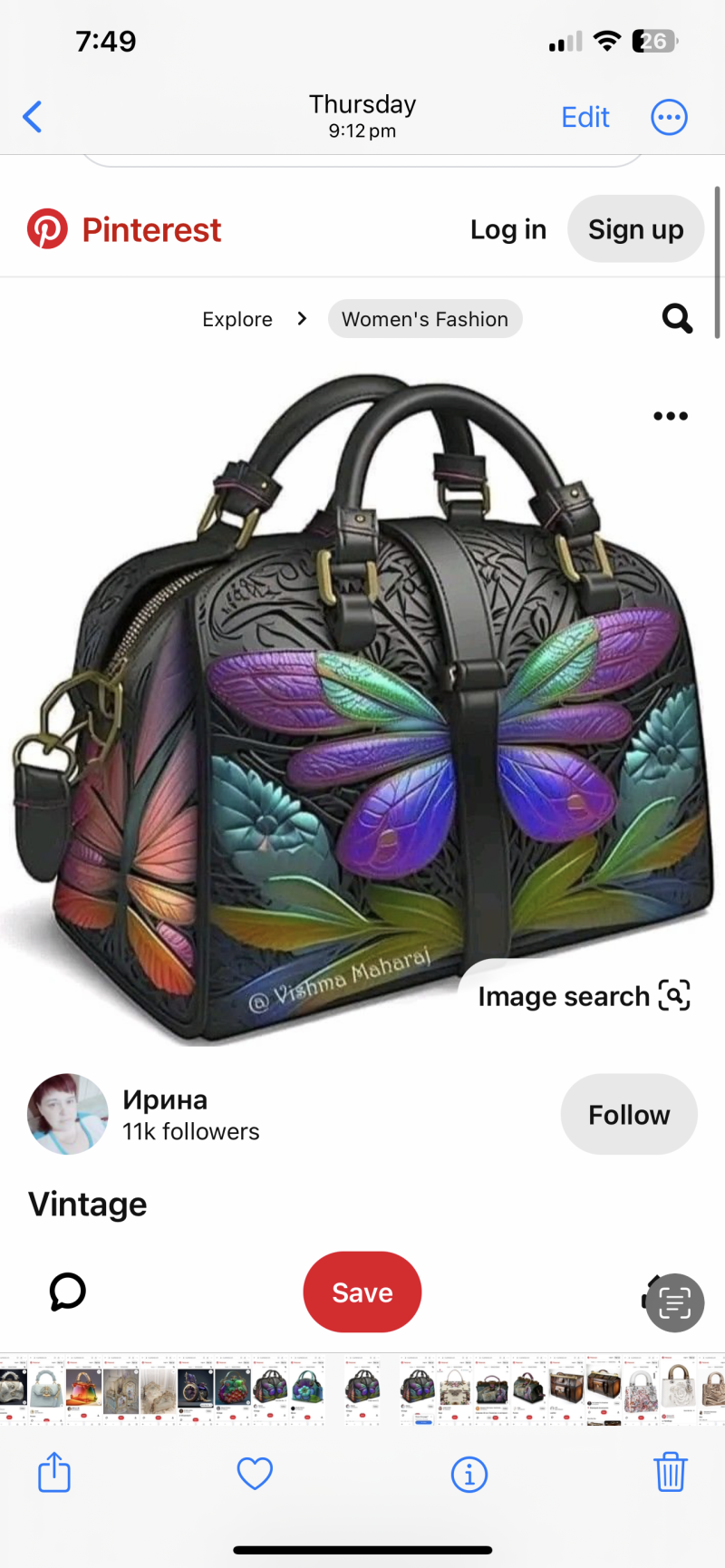Show photo info details
This screenshot has width=725, height=1568.
click(x=469, y=1474)
